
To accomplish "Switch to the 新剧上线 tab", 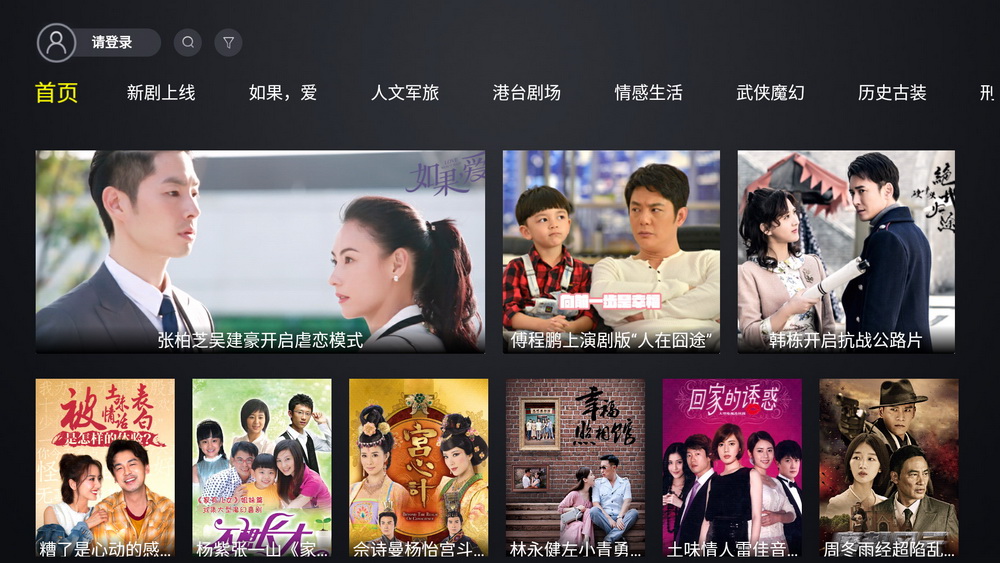I will click(x=161, y=93).
